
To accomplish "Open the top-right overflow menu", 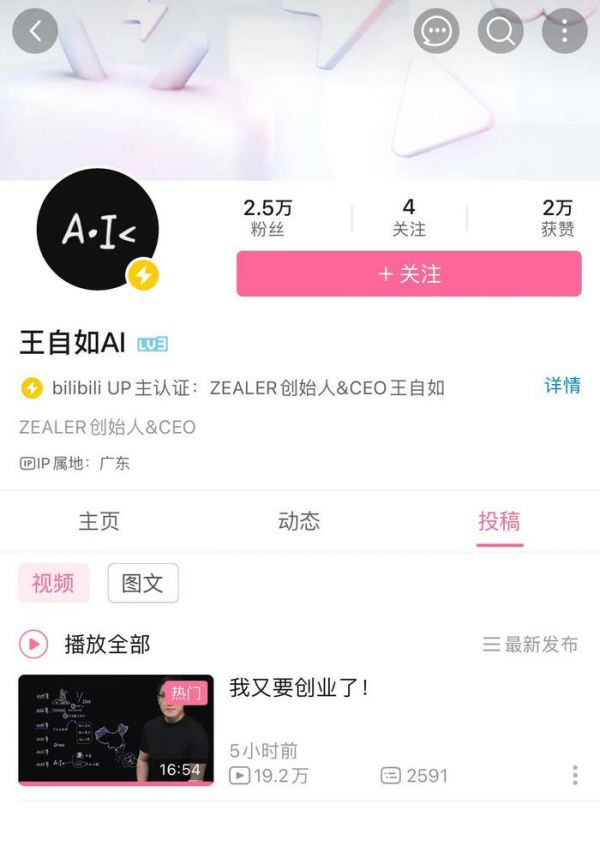I will (564, 31).
